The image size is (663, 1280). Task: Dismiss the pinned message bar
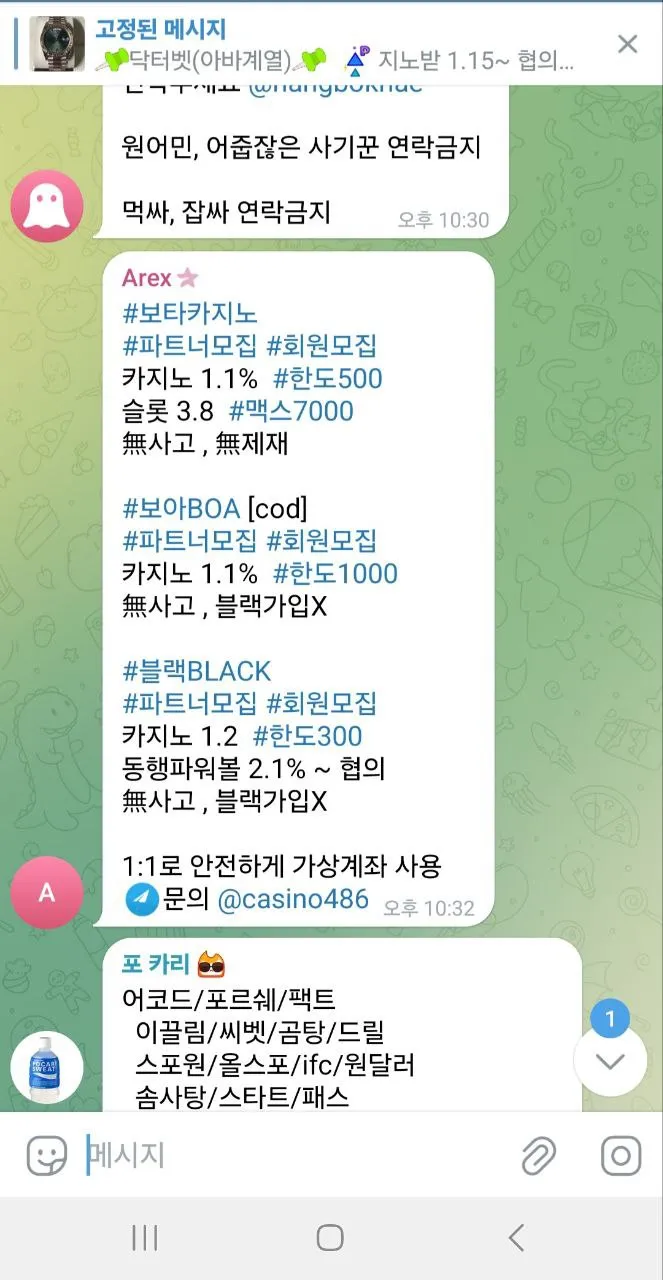(627, 44)
